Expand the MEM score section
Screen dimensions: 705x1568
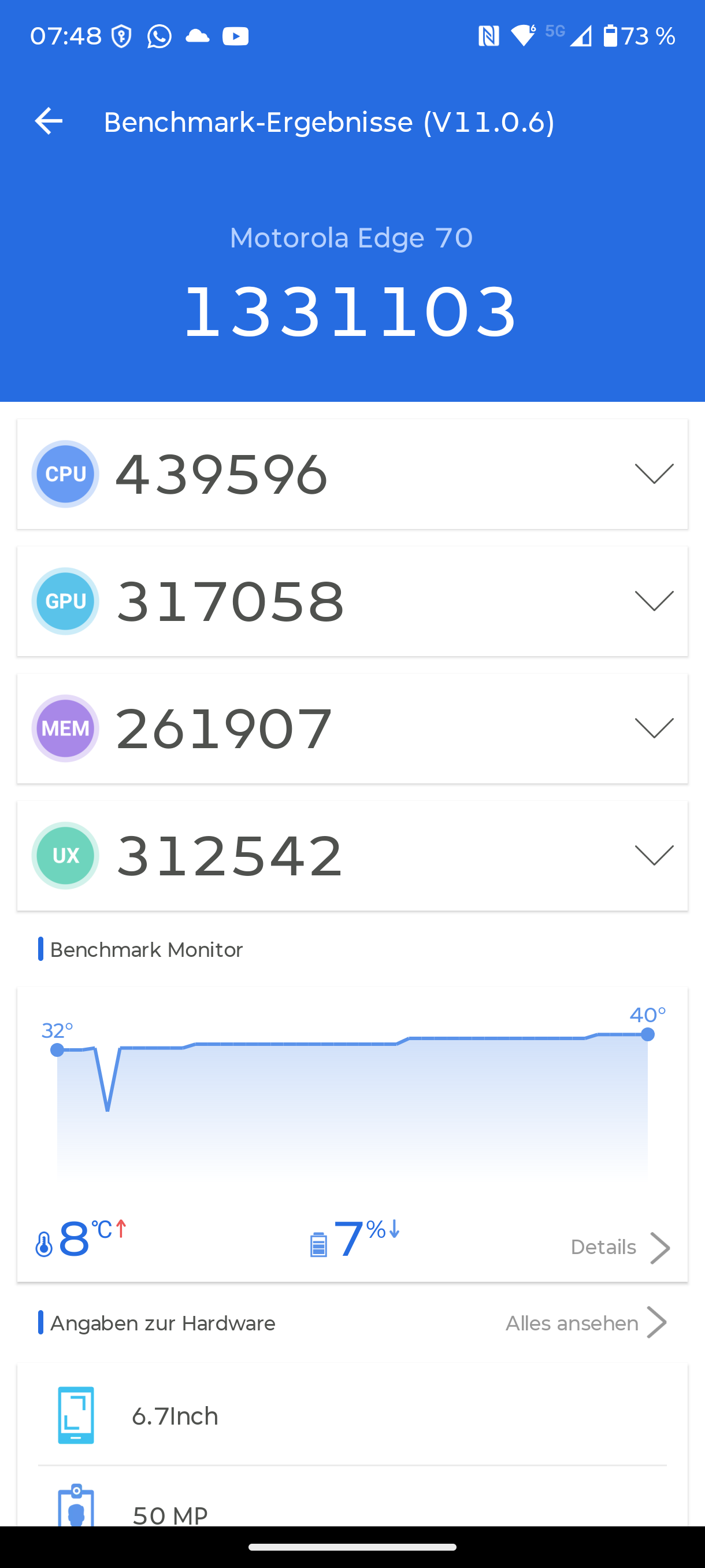[x=654, y=728]
